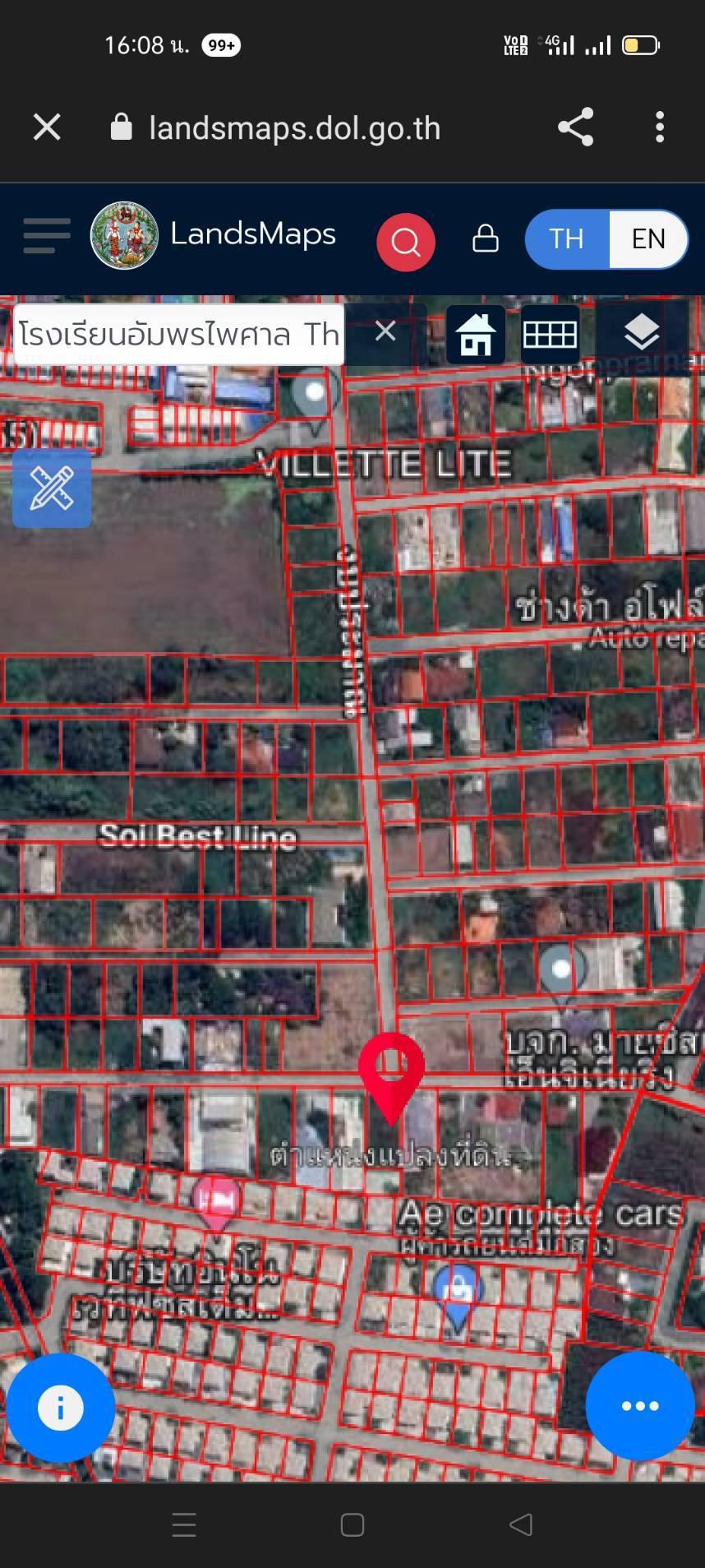Open the browser overflow menu
705x1568 pixels.
point(659,127)
